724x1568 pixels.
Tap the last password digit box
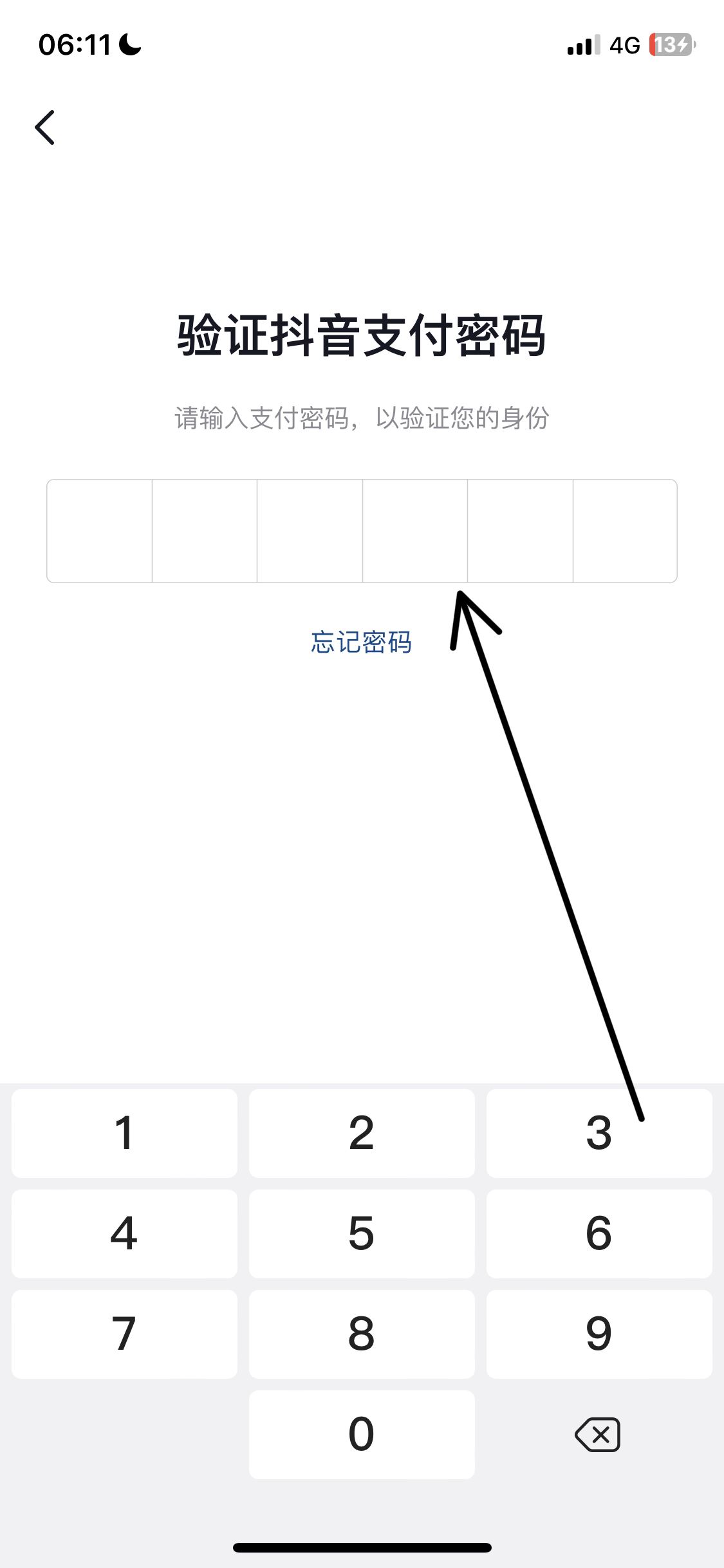click(x=624, y=530)
